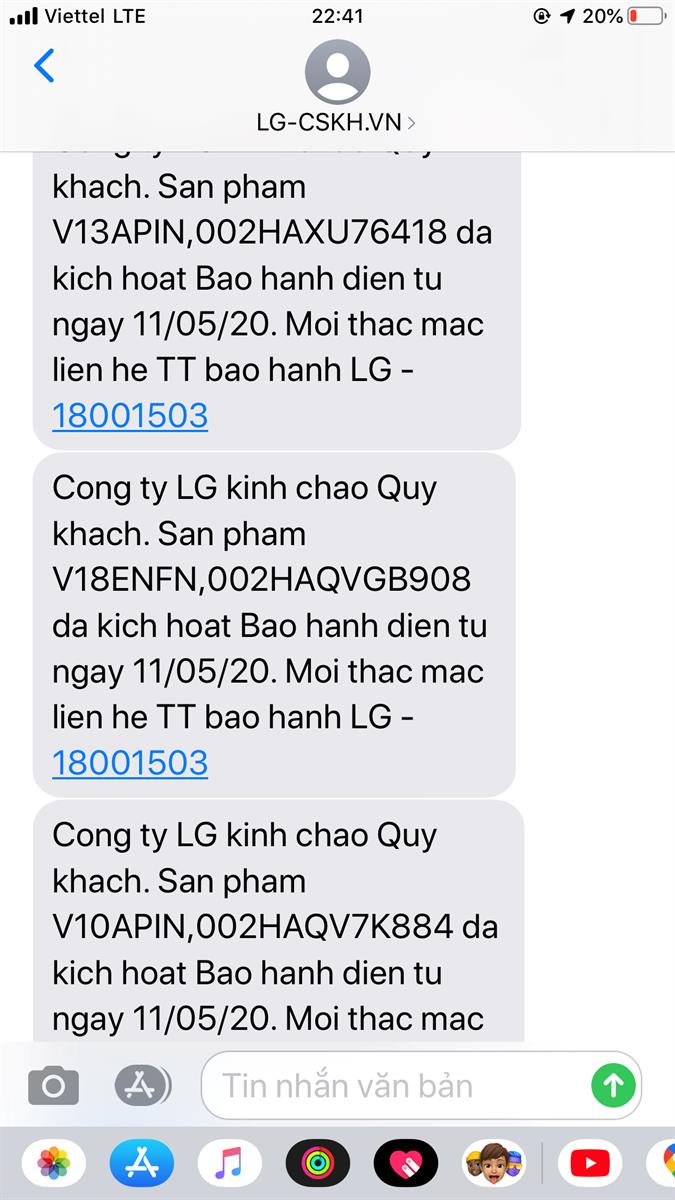The image size is (675, 1200).
Task: Open the Activity rings iMessage app
Action: click(x=318, y=1163)
